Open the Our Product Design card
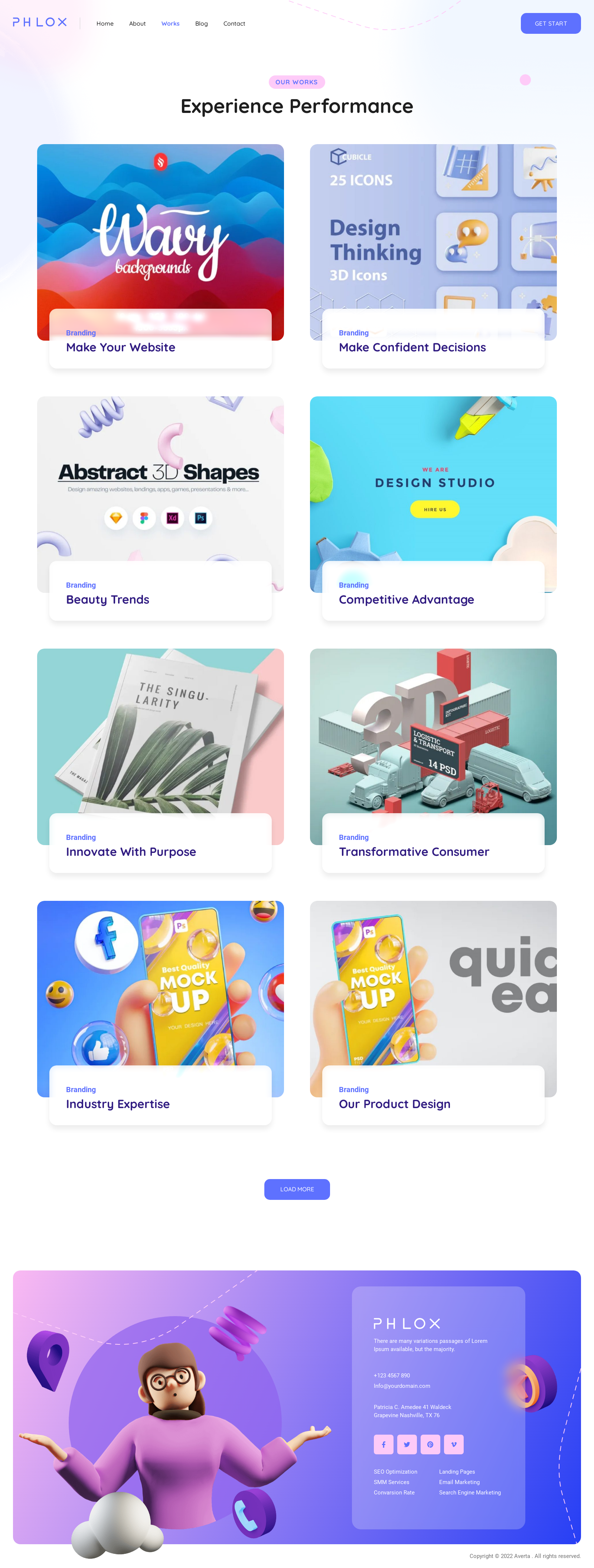The height and width of the screenshot is (1568, 594). (394, 1104)
